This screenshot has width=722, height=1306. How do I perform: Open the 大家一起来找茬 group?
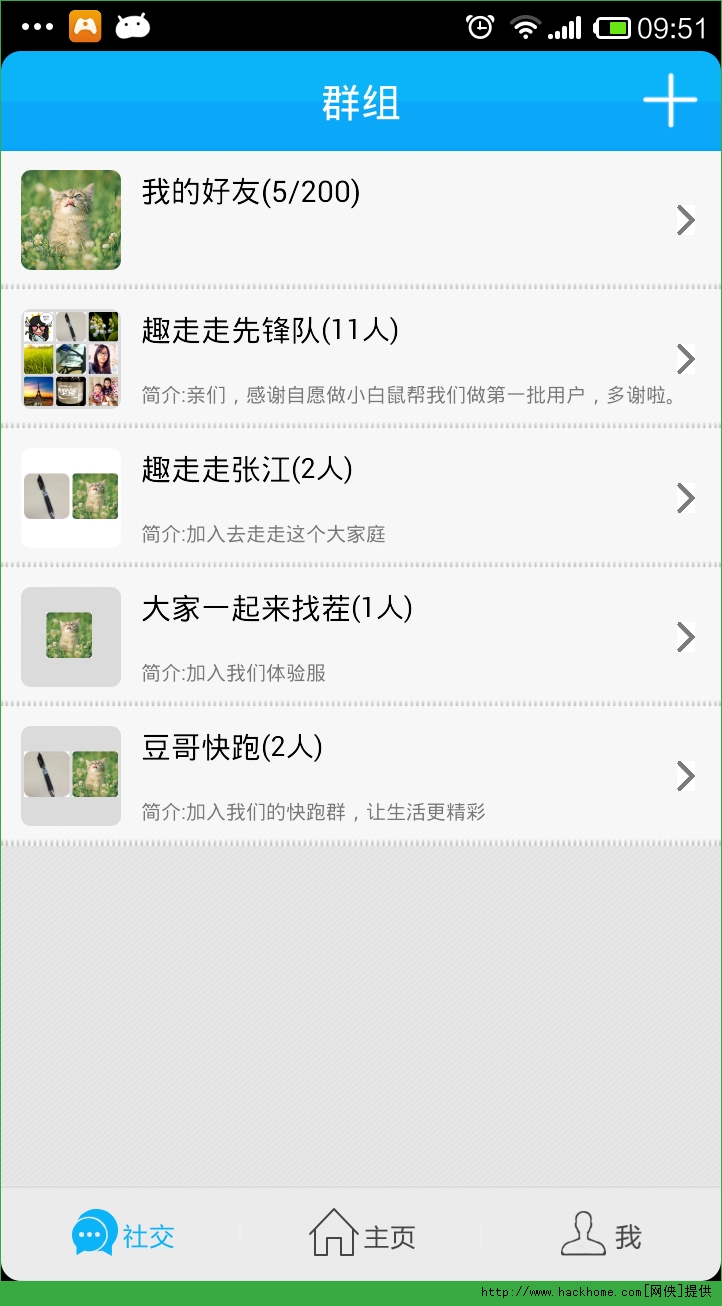(360, 637)
